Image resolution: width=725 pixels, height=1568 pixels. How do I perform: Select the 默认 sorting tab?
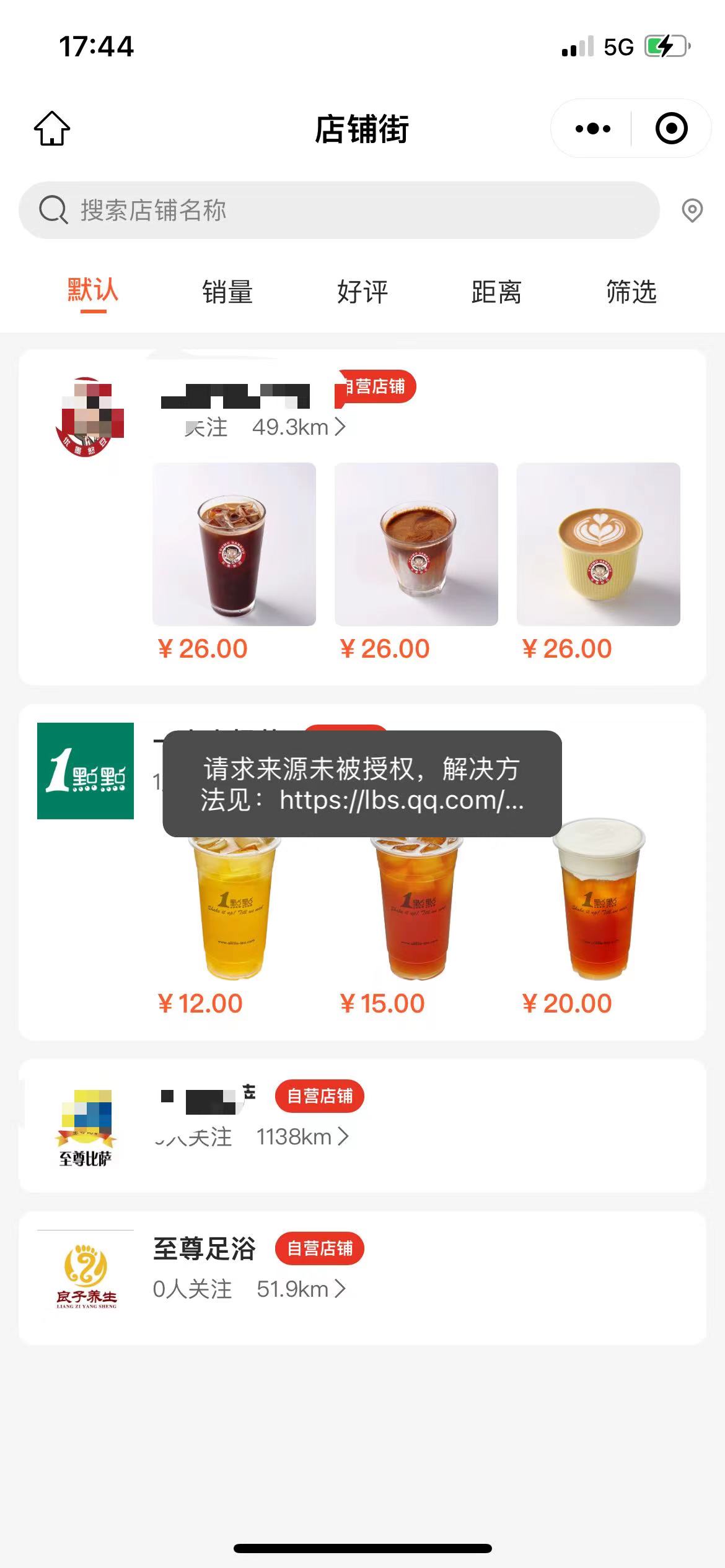(93, 291)
